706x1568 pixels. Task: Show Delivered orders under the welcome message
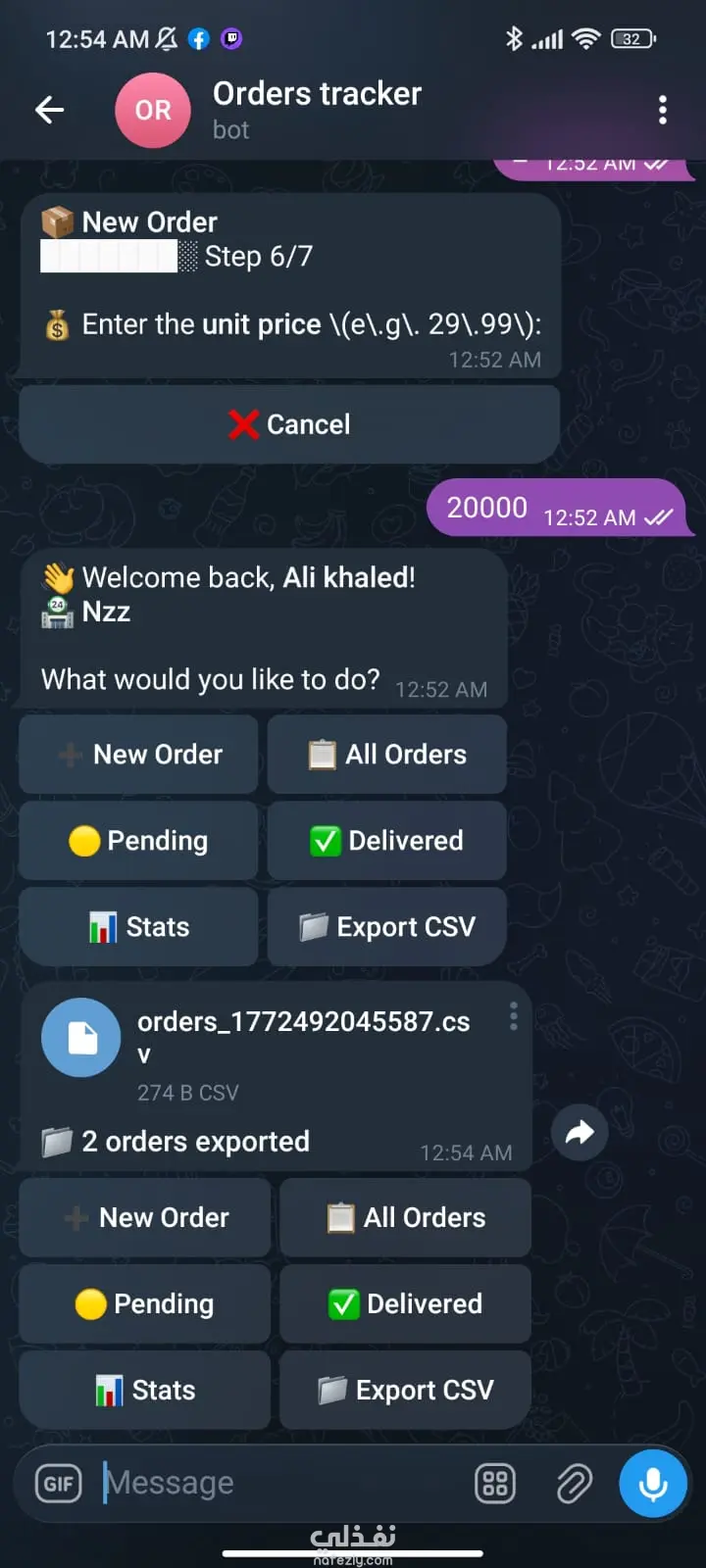pyautogui.click(x=386, y=841)
